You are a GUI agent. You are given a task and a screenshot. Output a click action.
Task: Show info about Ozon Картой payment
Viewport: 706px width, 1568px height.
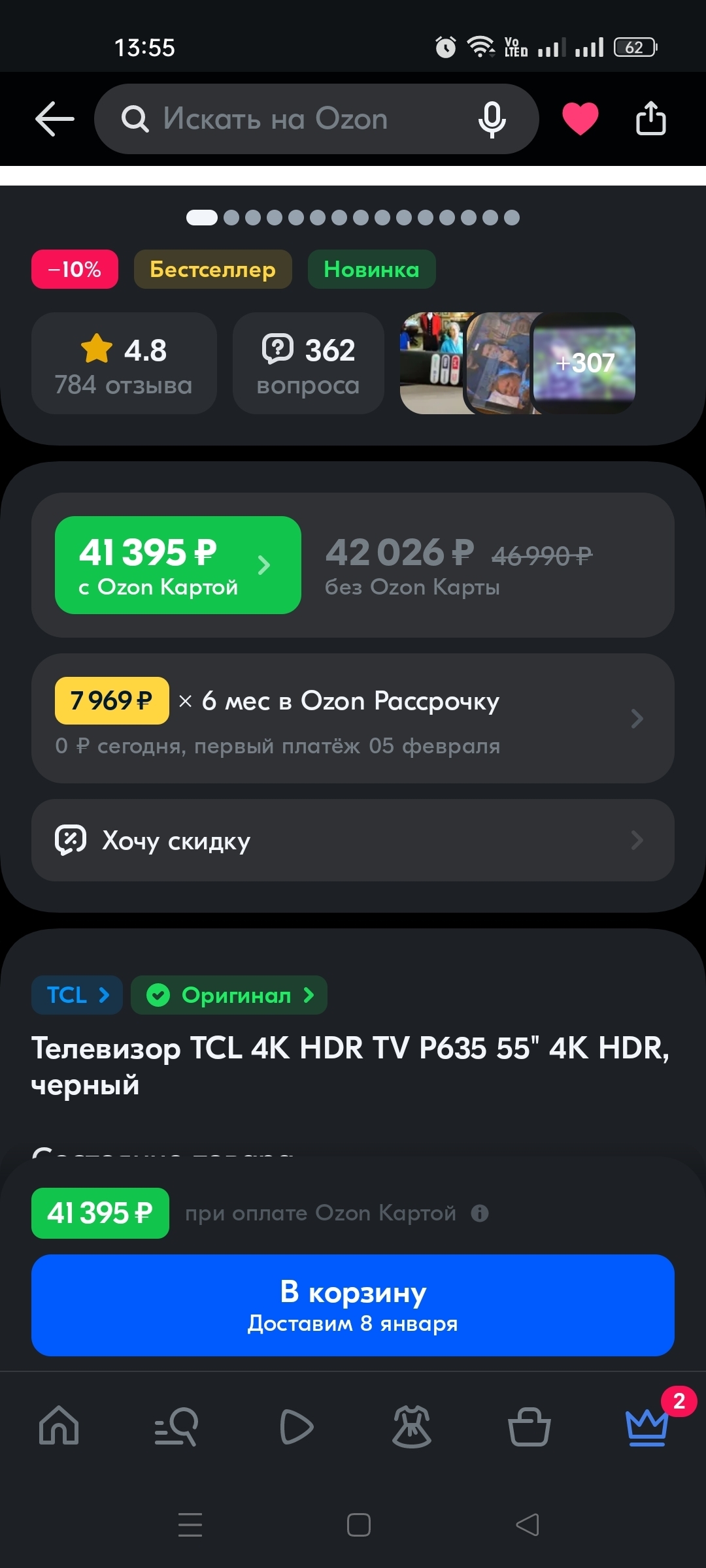coord(480,1213)
